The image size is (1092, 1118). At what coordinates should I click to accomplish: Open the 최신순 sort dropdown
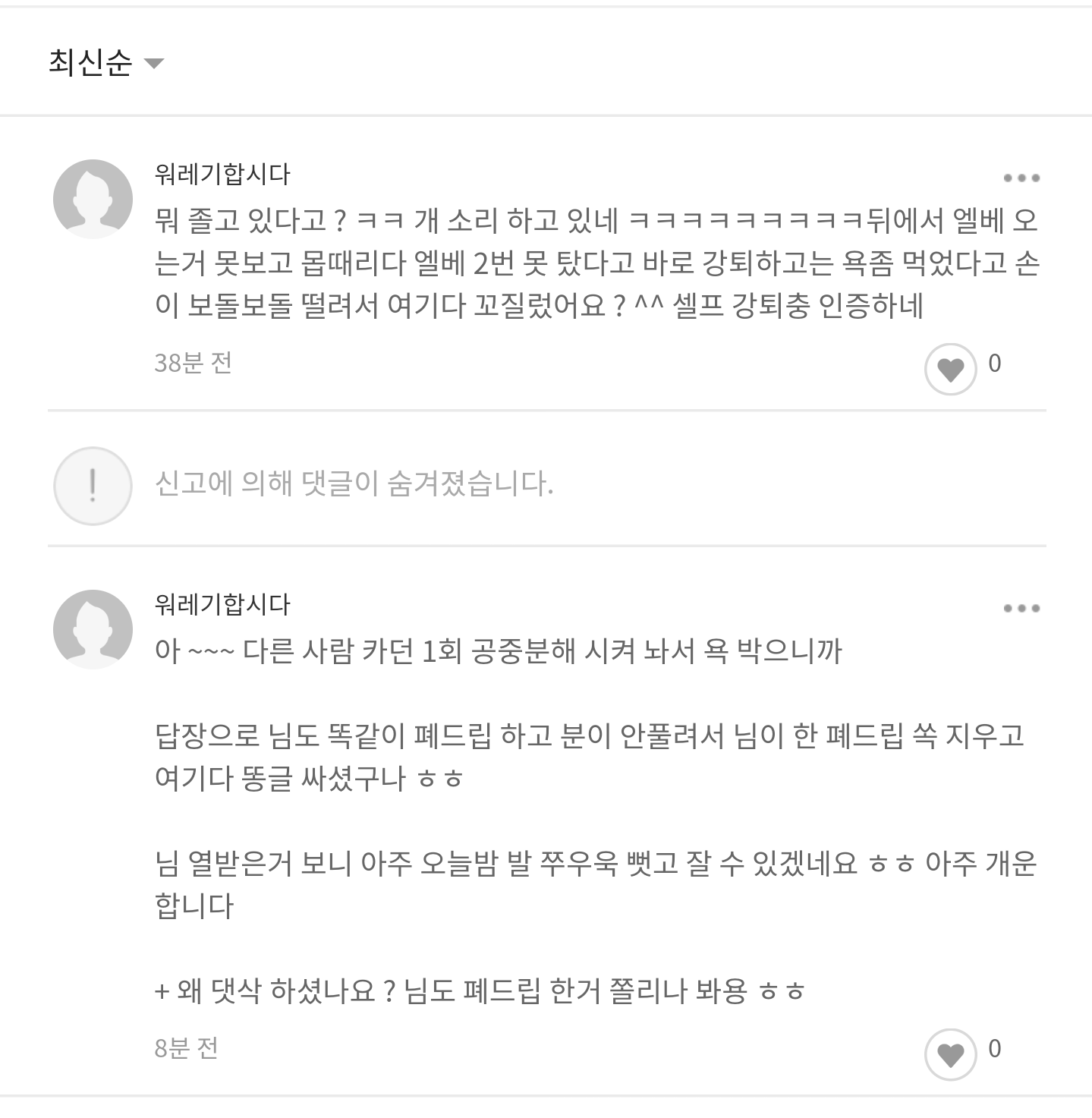[x=106, y=62]
